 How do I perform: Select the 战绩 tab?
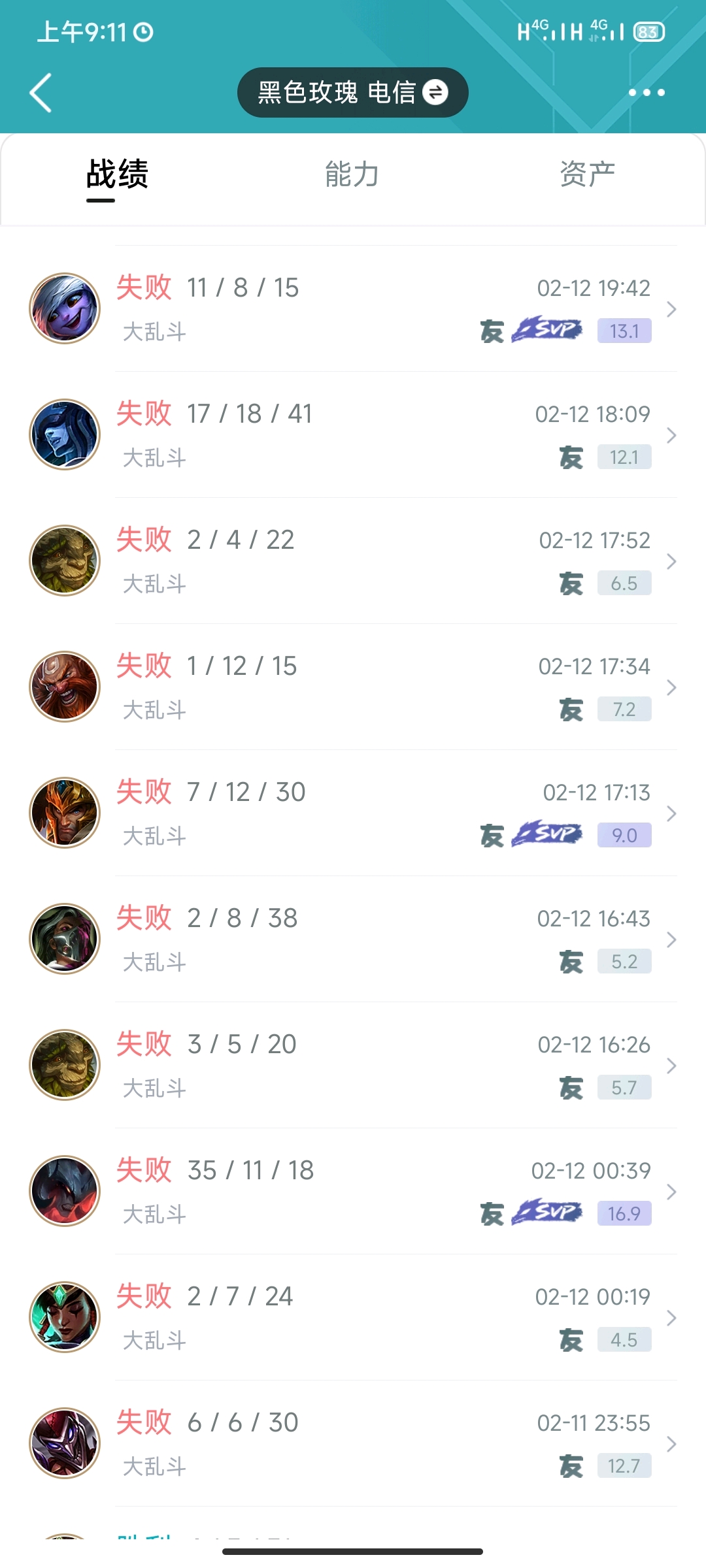[x=118, y=174]
